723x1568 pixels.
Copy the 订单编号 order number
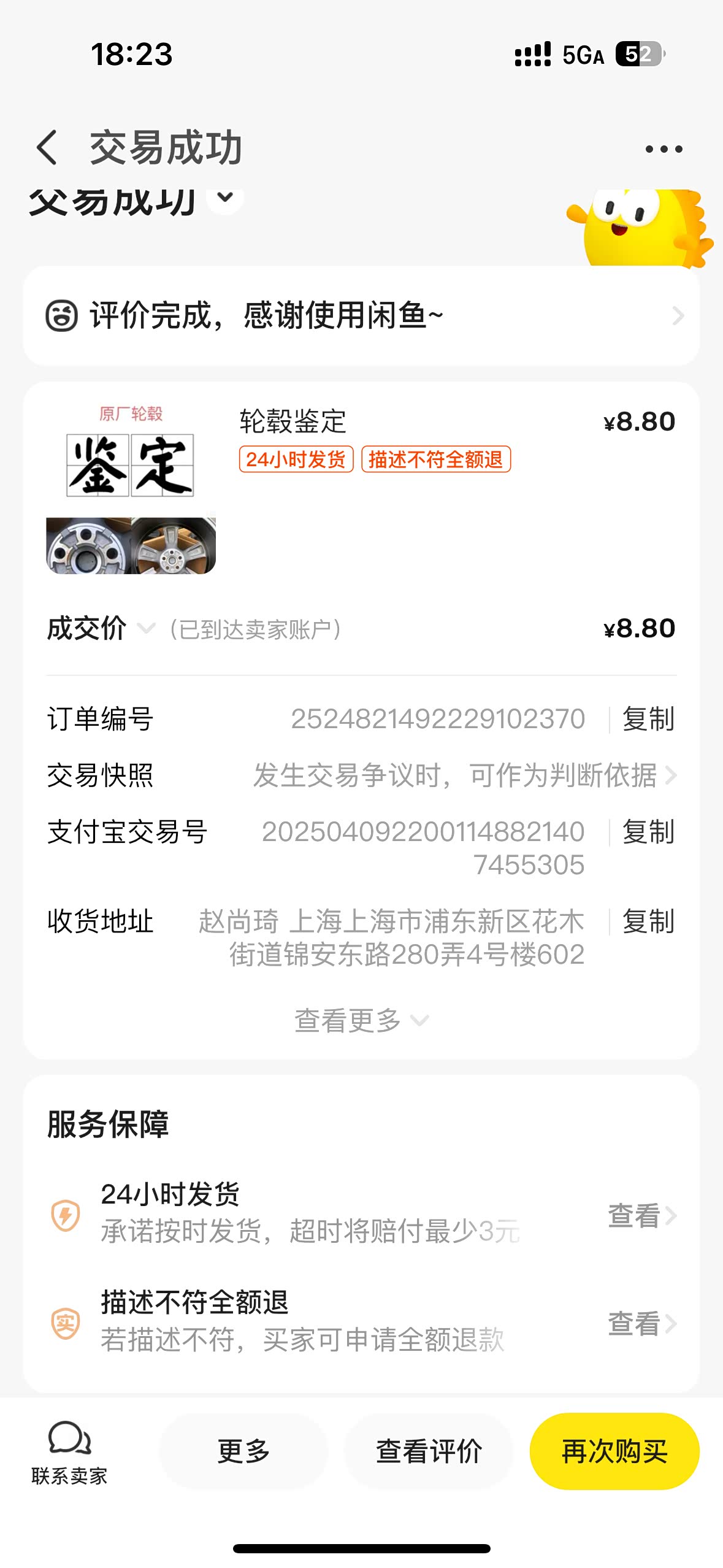pos(648,719)
